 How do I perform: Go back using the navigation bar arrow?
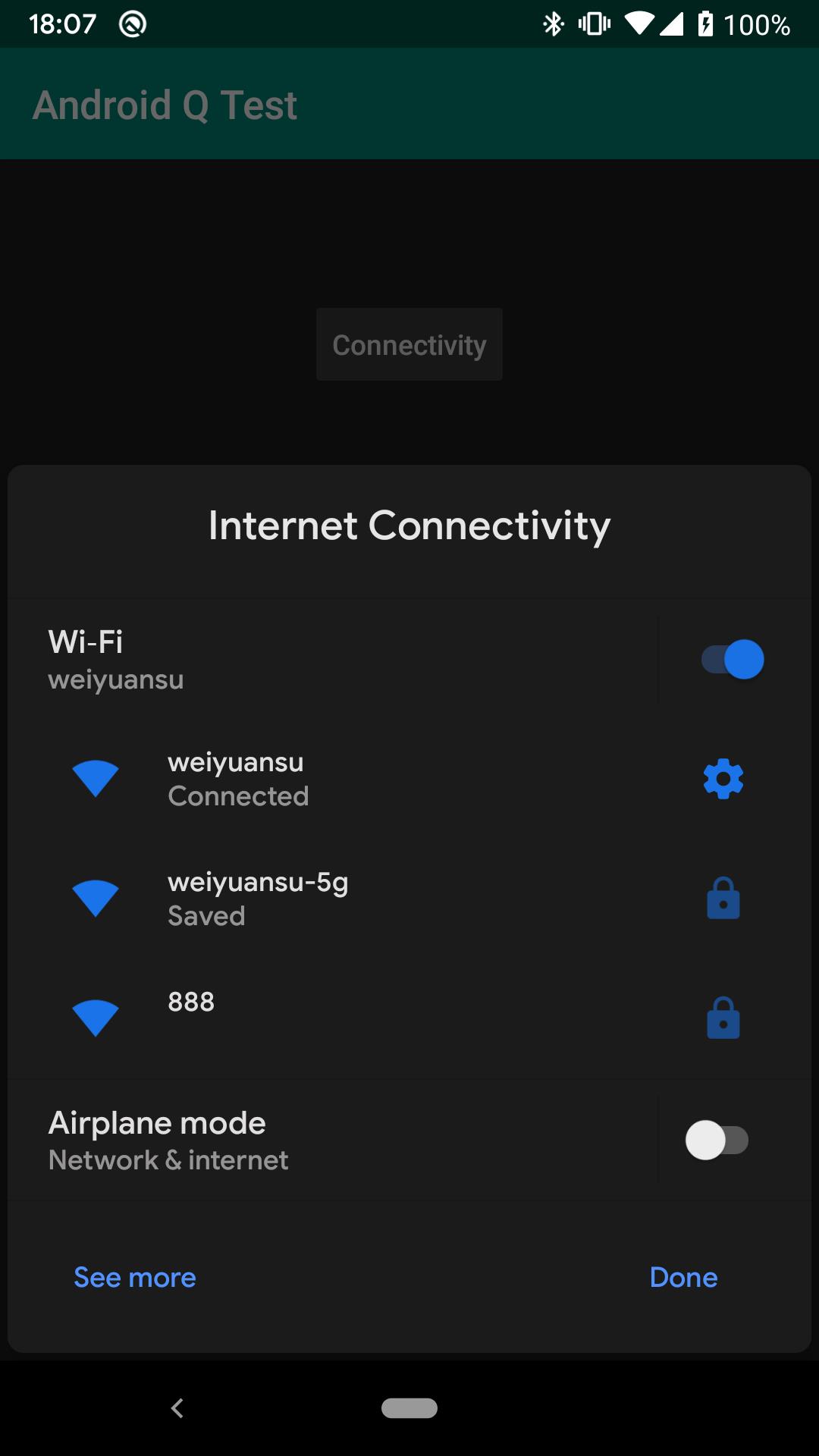point(177,1408)
